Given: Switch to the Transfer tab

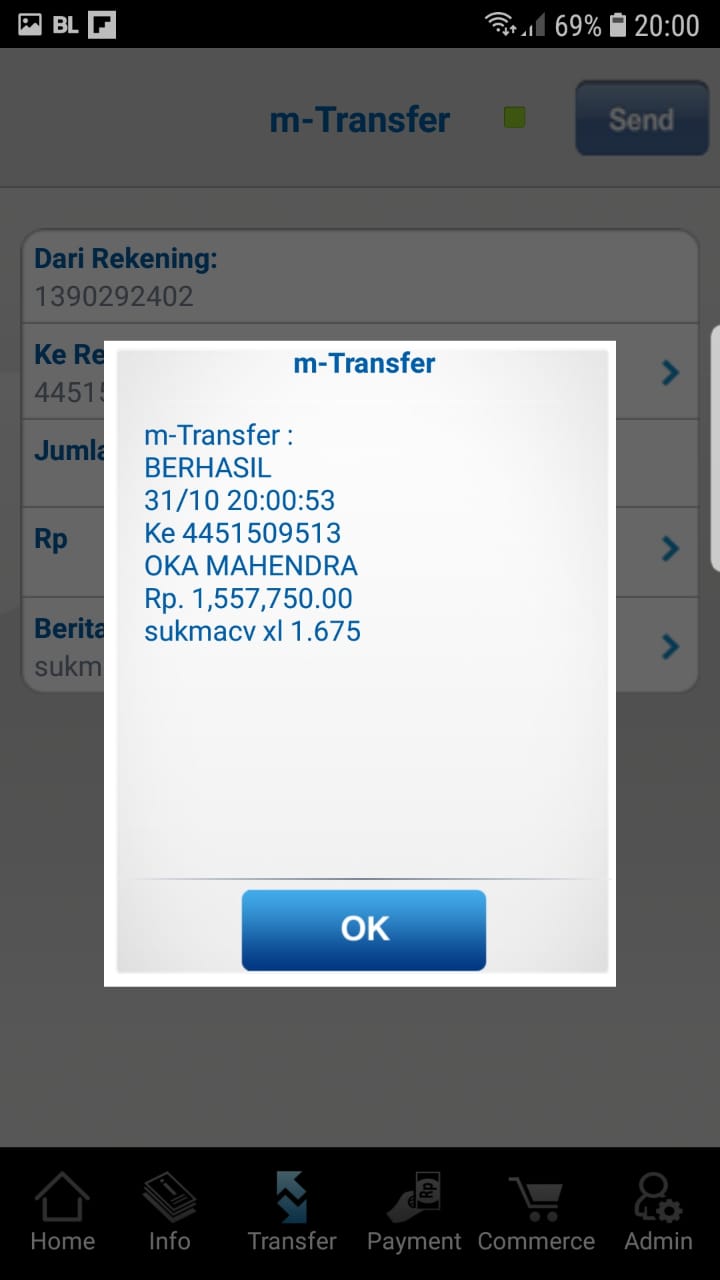Looking at the screenshot, I should (292, 1212).
